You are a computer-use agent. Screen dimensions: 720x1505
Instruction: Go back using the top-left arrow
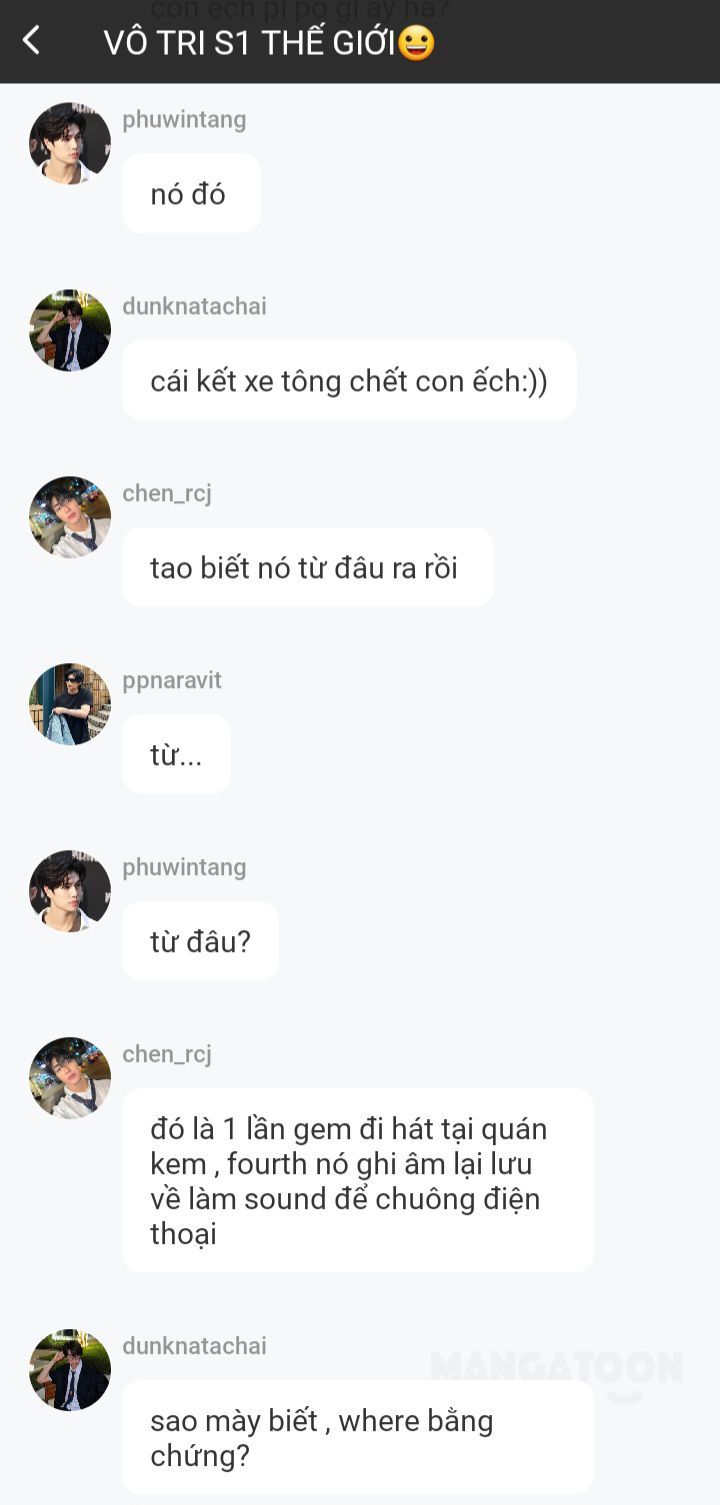point(32,41)
